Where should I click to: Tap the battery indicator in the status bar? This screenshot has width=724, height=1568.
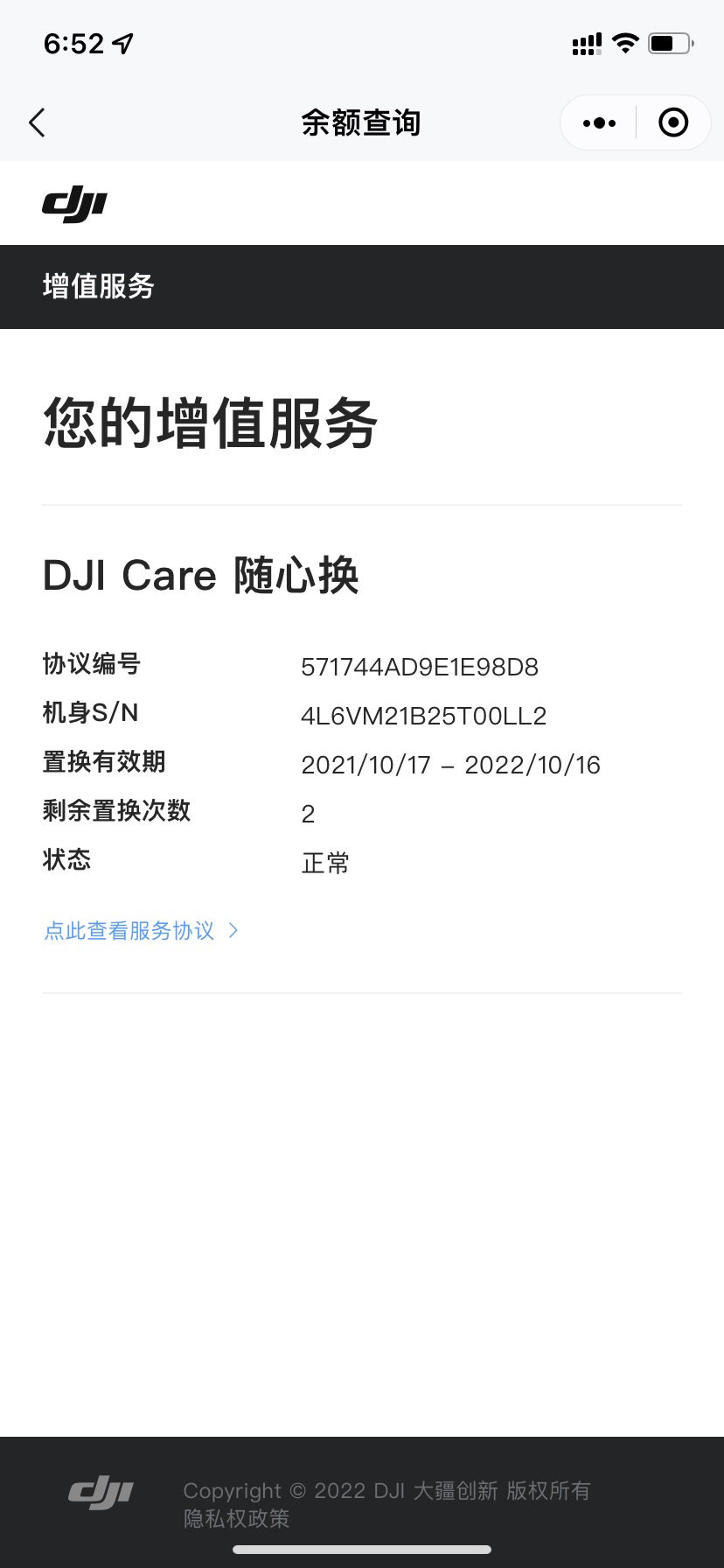(x=667, y=42)
